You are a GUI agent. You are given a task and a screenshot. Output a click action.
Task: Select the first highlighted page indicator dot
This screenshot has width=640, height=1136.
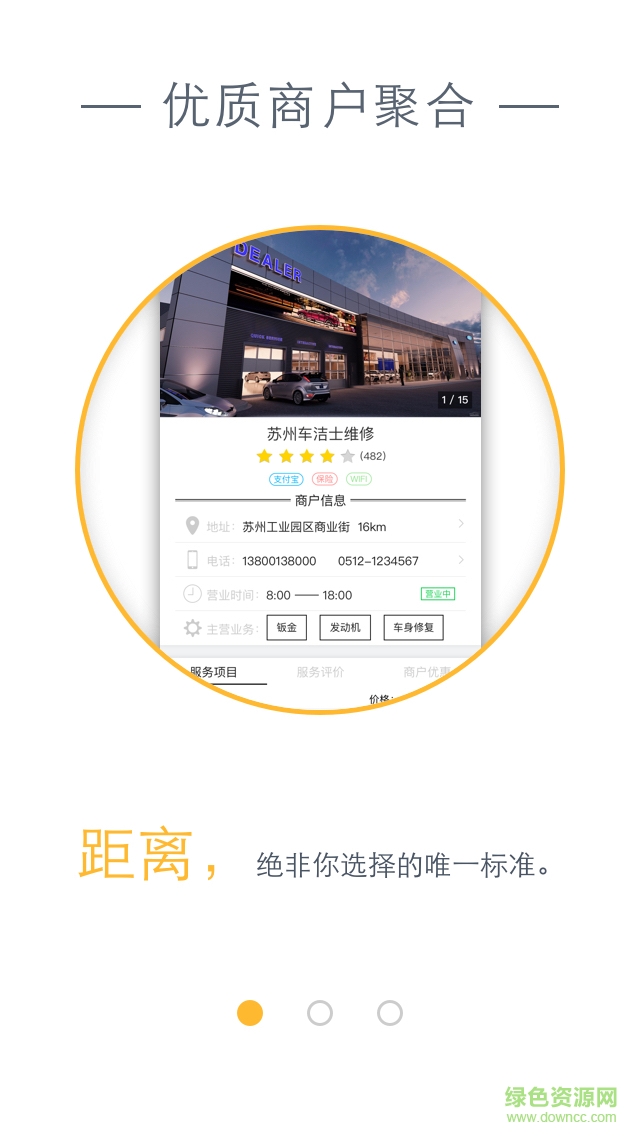[250, 1013]
